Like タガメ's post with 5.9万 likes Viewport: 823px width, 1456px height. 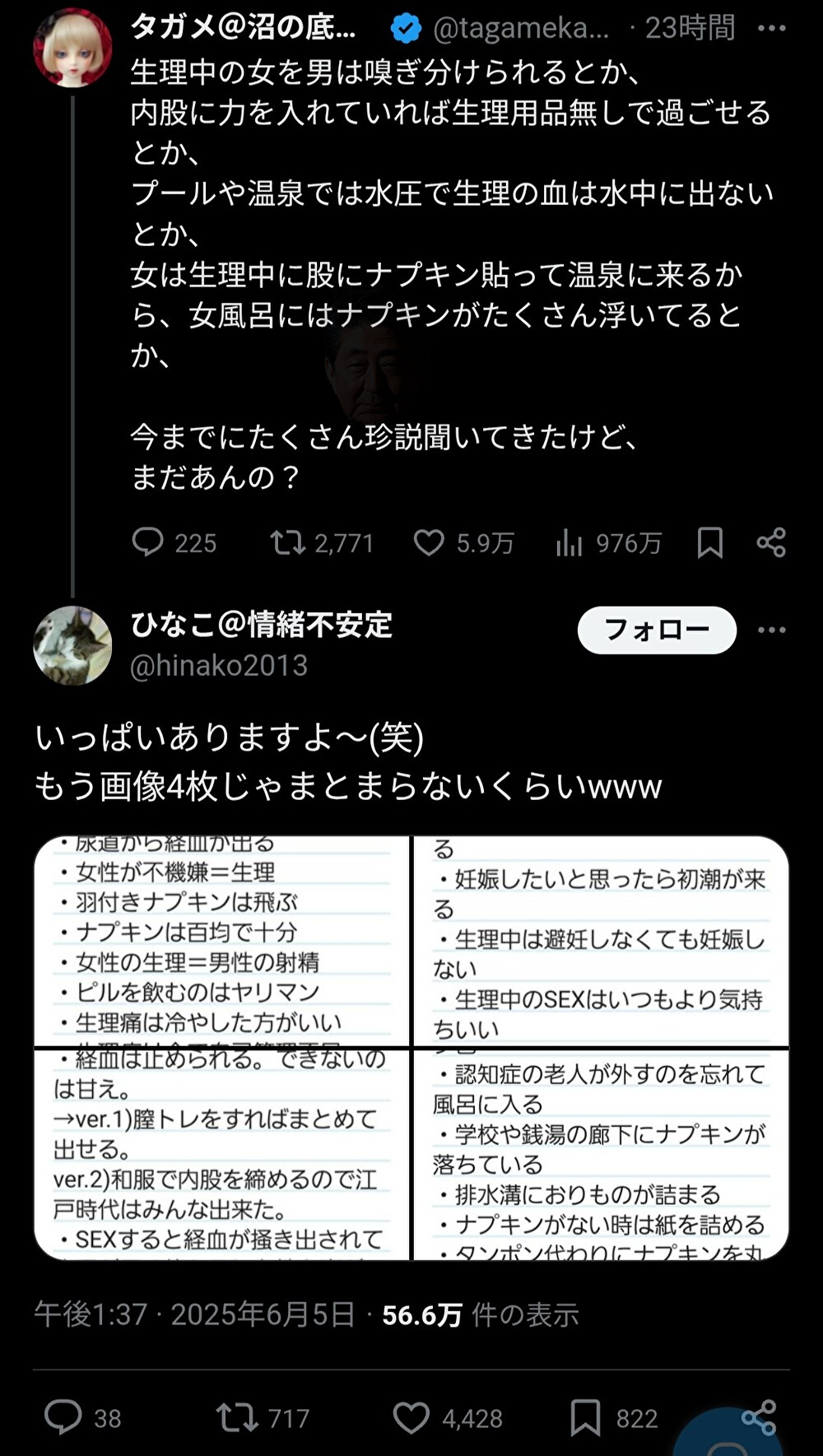[x=429, y=542]
